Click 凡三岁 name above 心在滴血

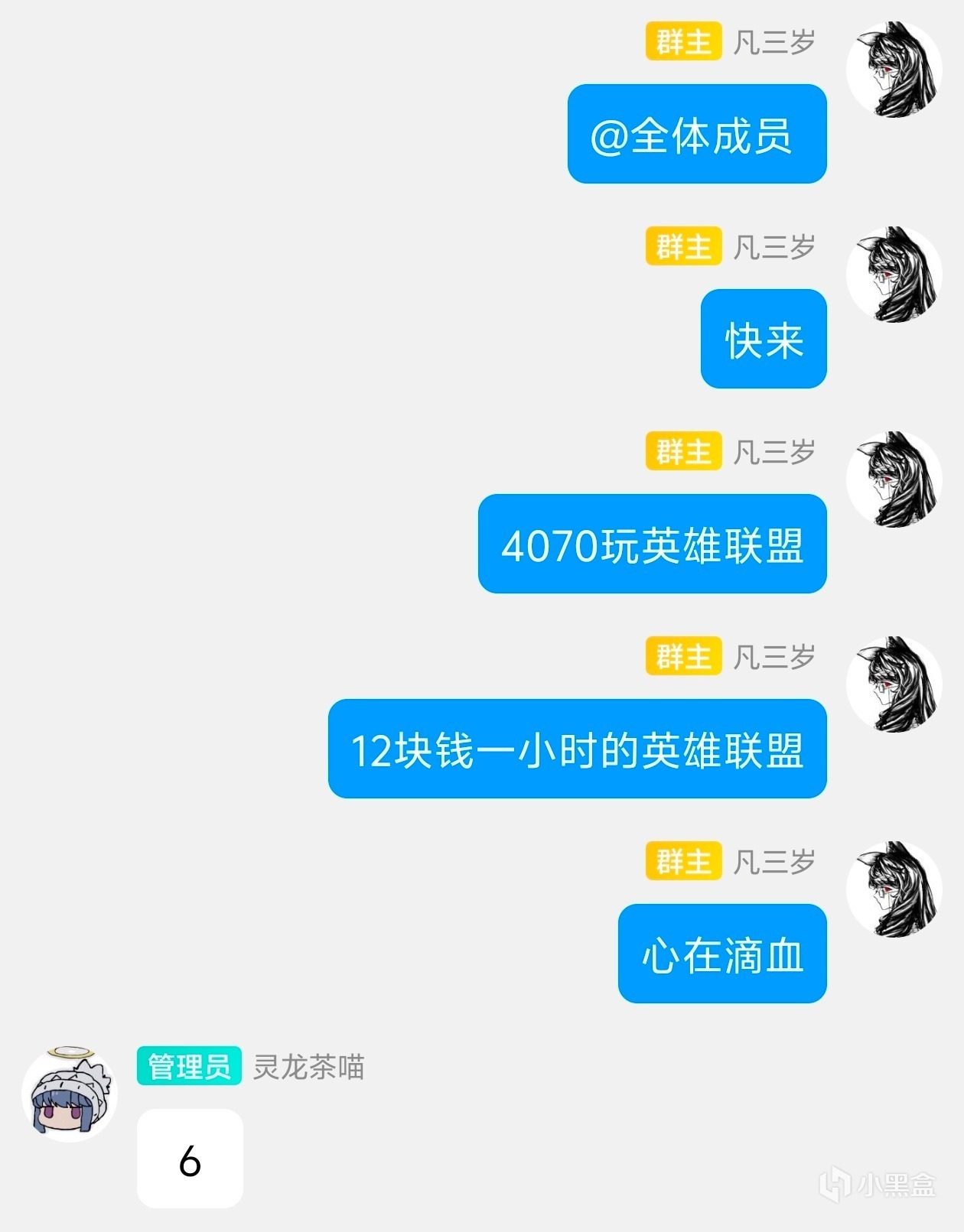[775, 860]
